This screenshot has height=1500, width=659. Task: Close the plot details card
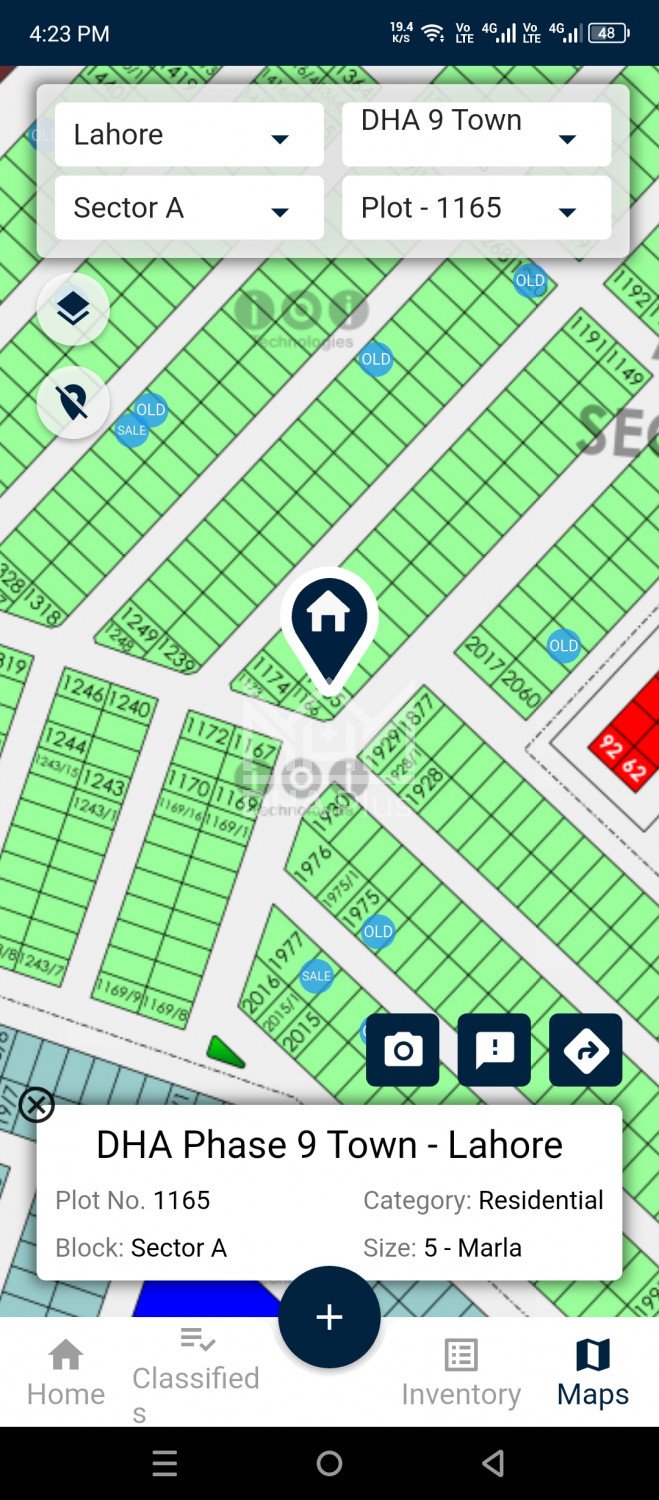point(37,1105)
